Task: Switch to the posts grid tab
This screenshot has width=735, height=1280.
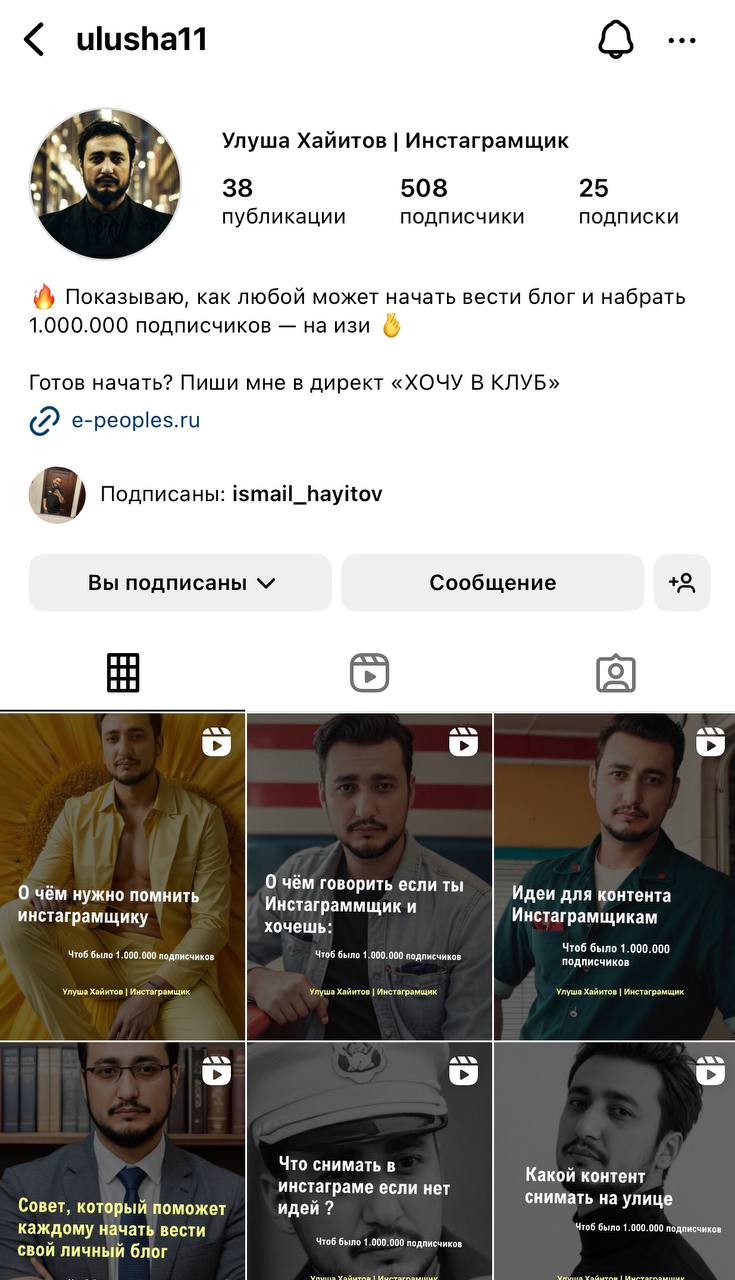Action: pos(123,673)
